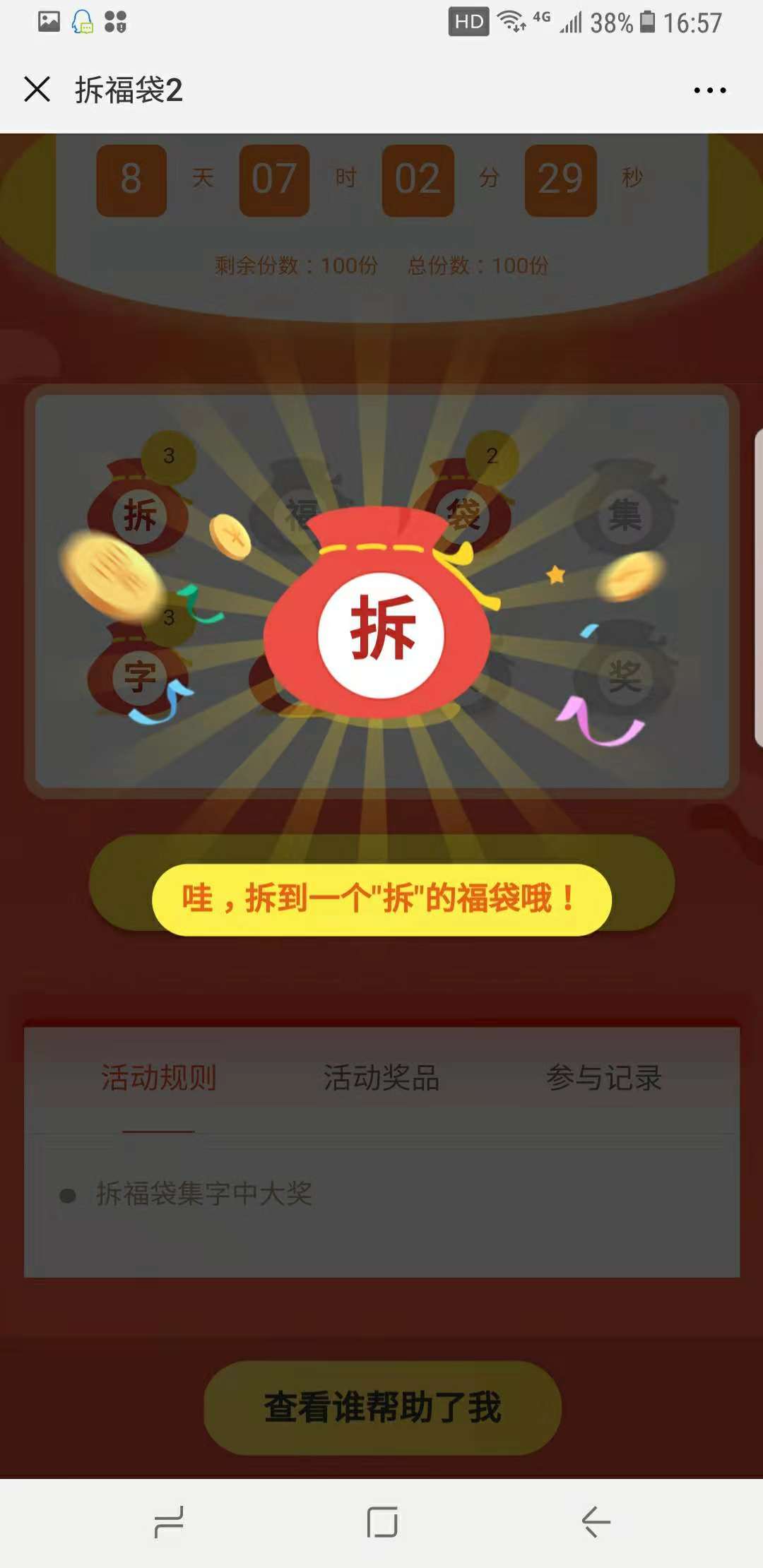This screenshot has width=763, height=1568.
Task: Switch to the 活动奖品 tab
Action: (x=381, y=1078)
